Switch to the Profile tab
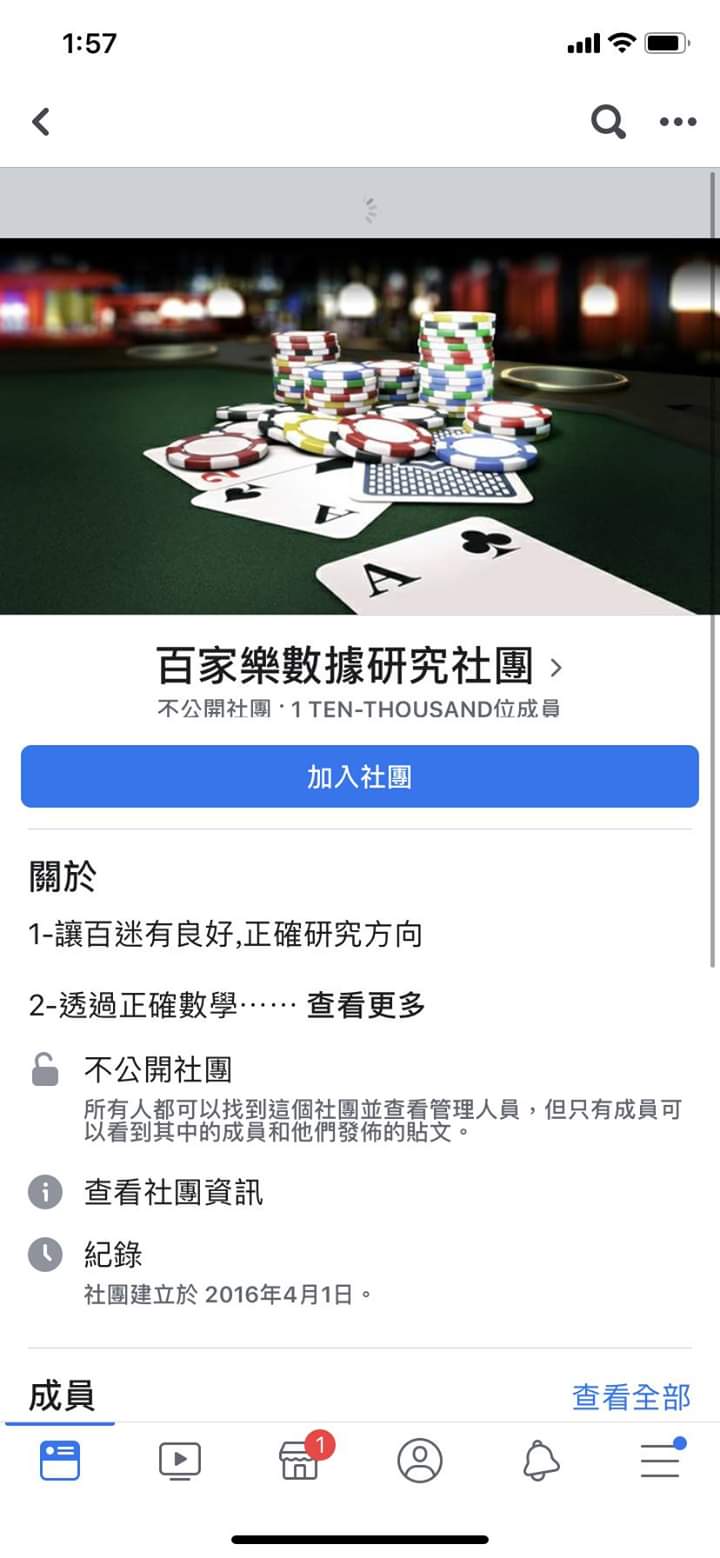720x1558 pixels. [x=420, y=1461]
